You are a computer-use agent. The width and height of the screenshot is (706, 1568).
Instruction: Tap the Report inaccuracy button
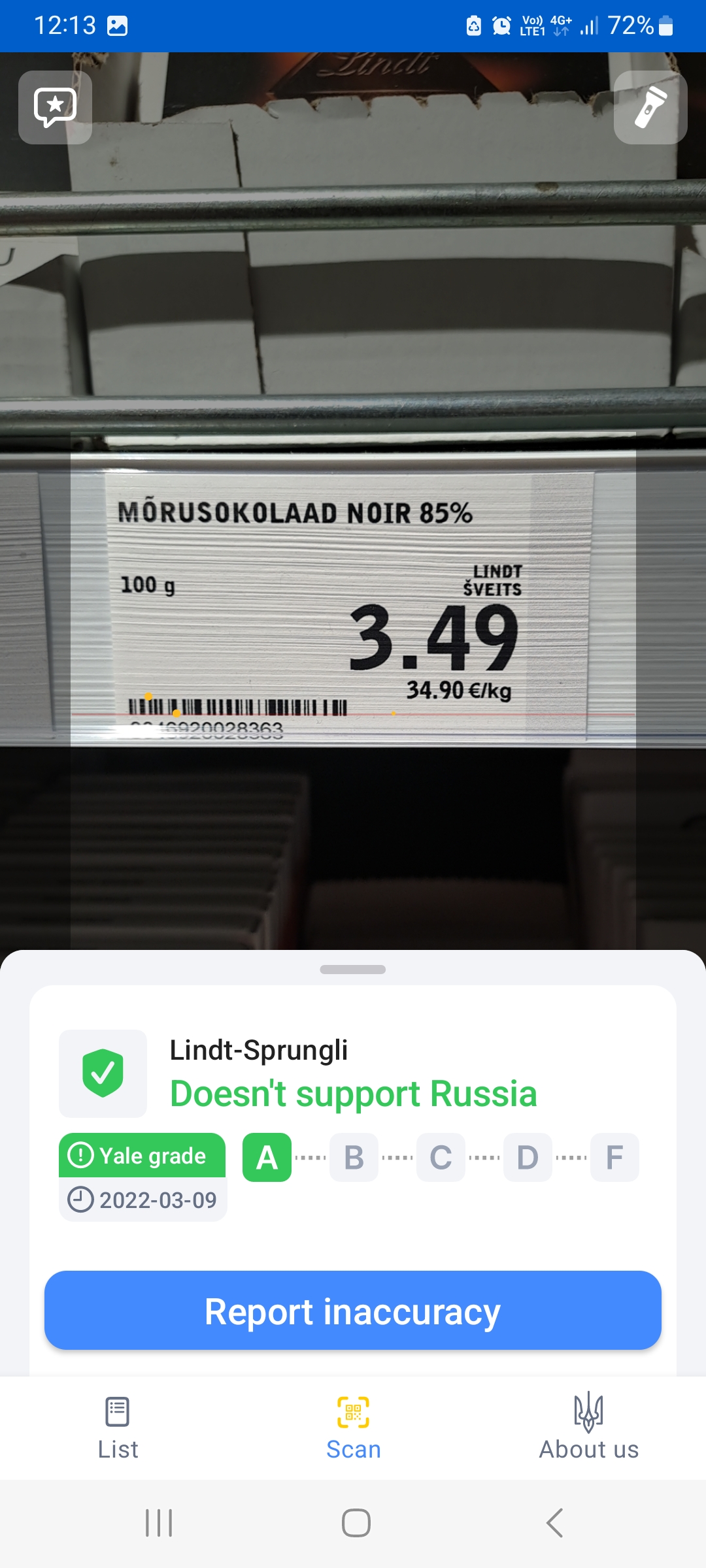(353, 1311)
